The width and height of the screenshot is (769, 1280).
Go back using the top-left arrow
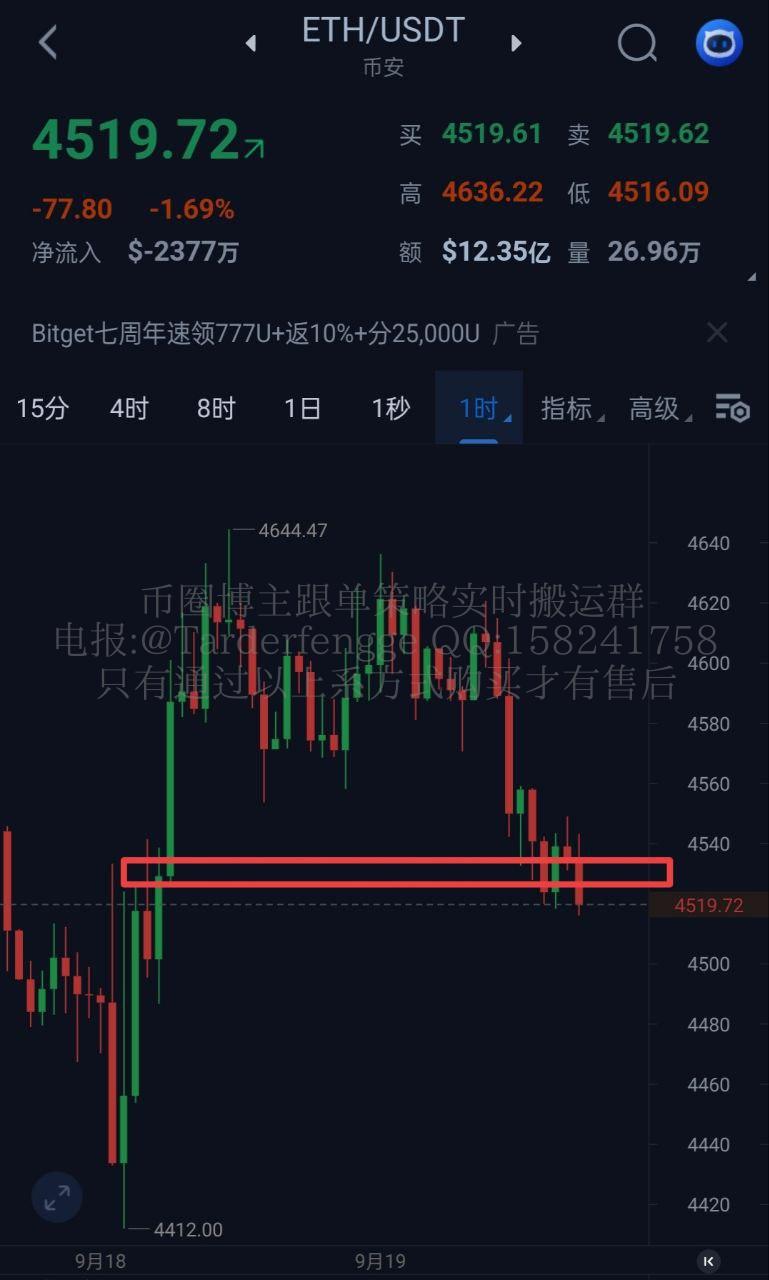click(x=47, y=43)
